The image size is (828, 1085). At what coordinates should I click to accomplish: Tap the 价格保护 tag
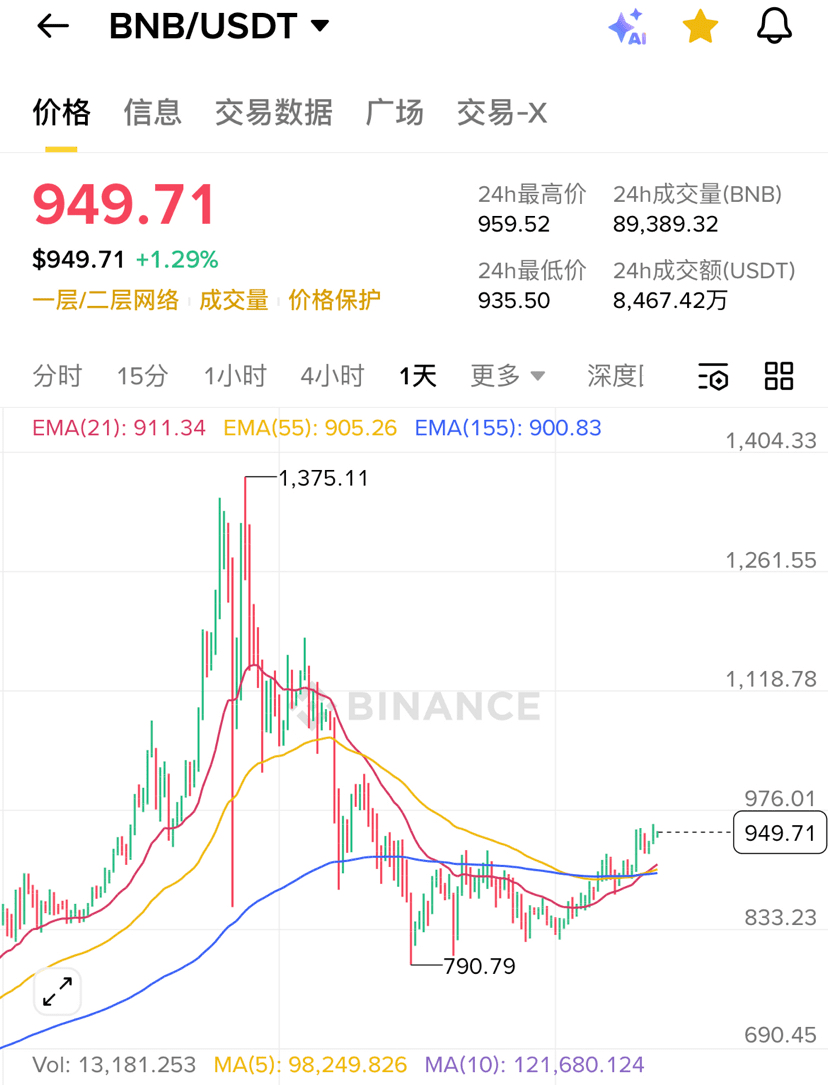tap(334, 300)
